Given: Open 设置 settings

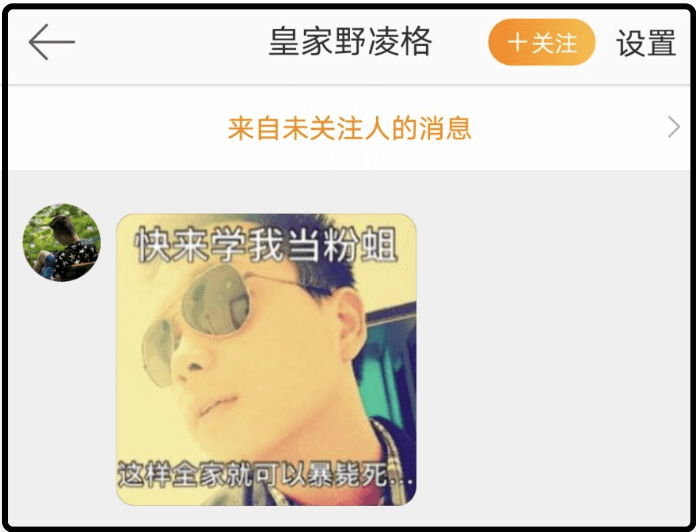Looking at the screenshot, I should pos(646,43).
